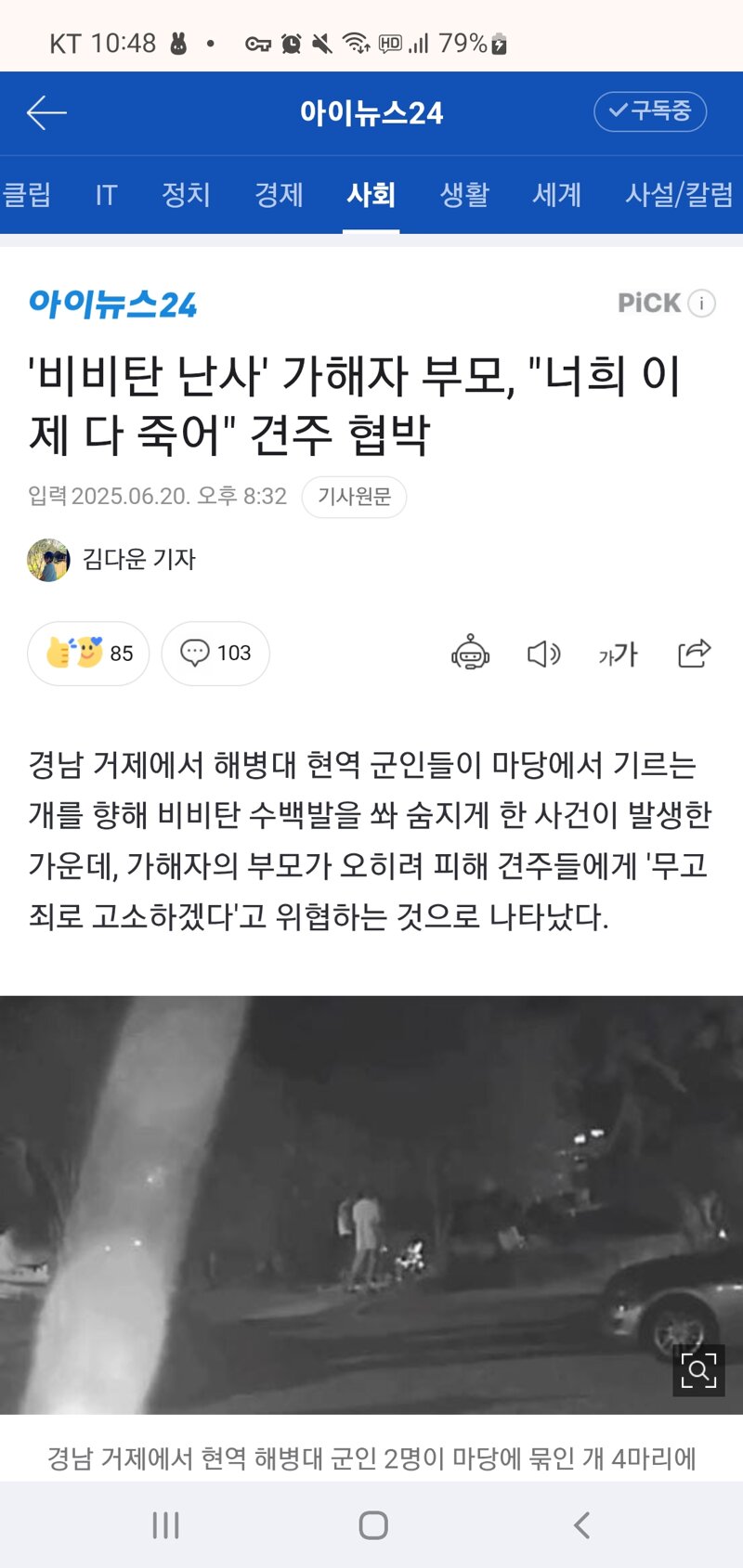Screen dimensions: 743x1568
Task: Open the 생활 tab
Action: point(464,194)
